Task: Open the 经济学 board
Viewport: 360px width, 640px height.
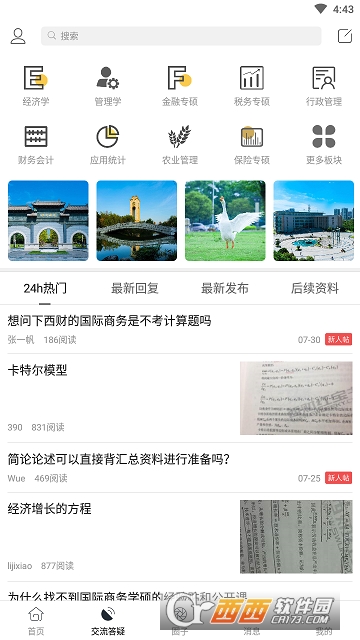Action: 36,86
